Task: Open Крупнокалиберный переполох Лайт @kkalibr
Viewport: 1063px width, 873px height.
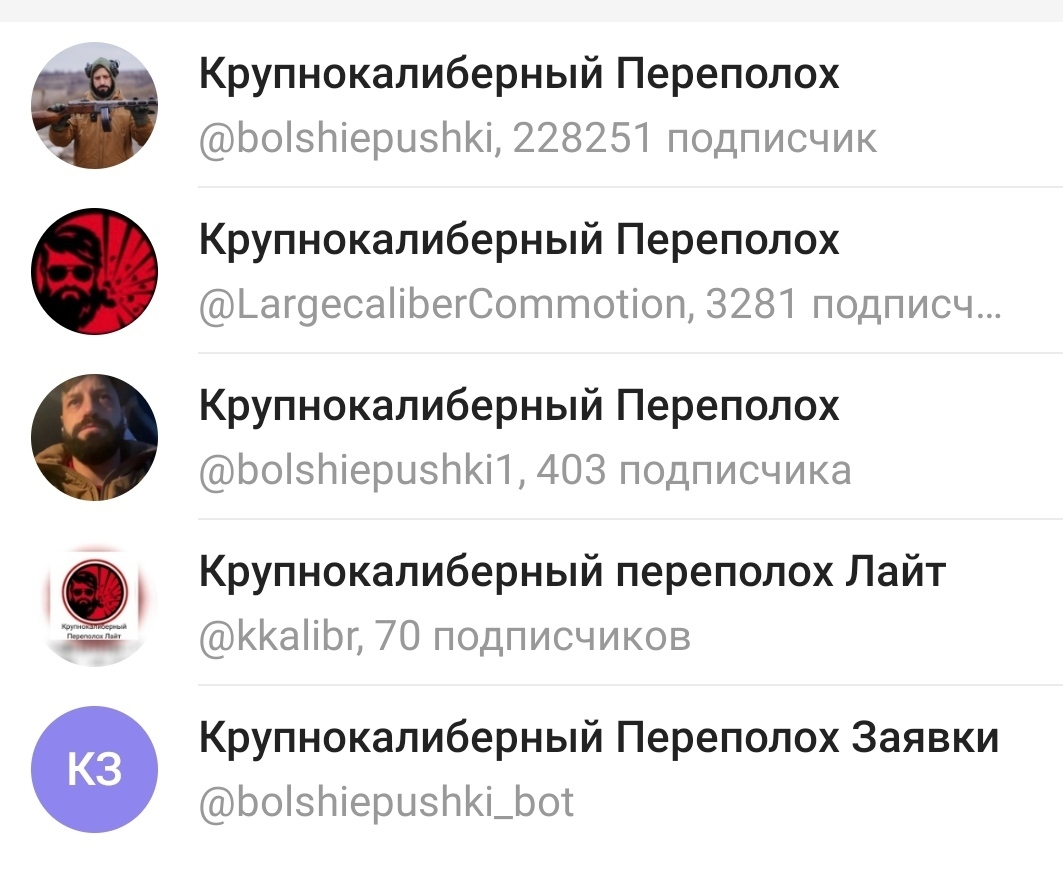Action: point(530,603)
